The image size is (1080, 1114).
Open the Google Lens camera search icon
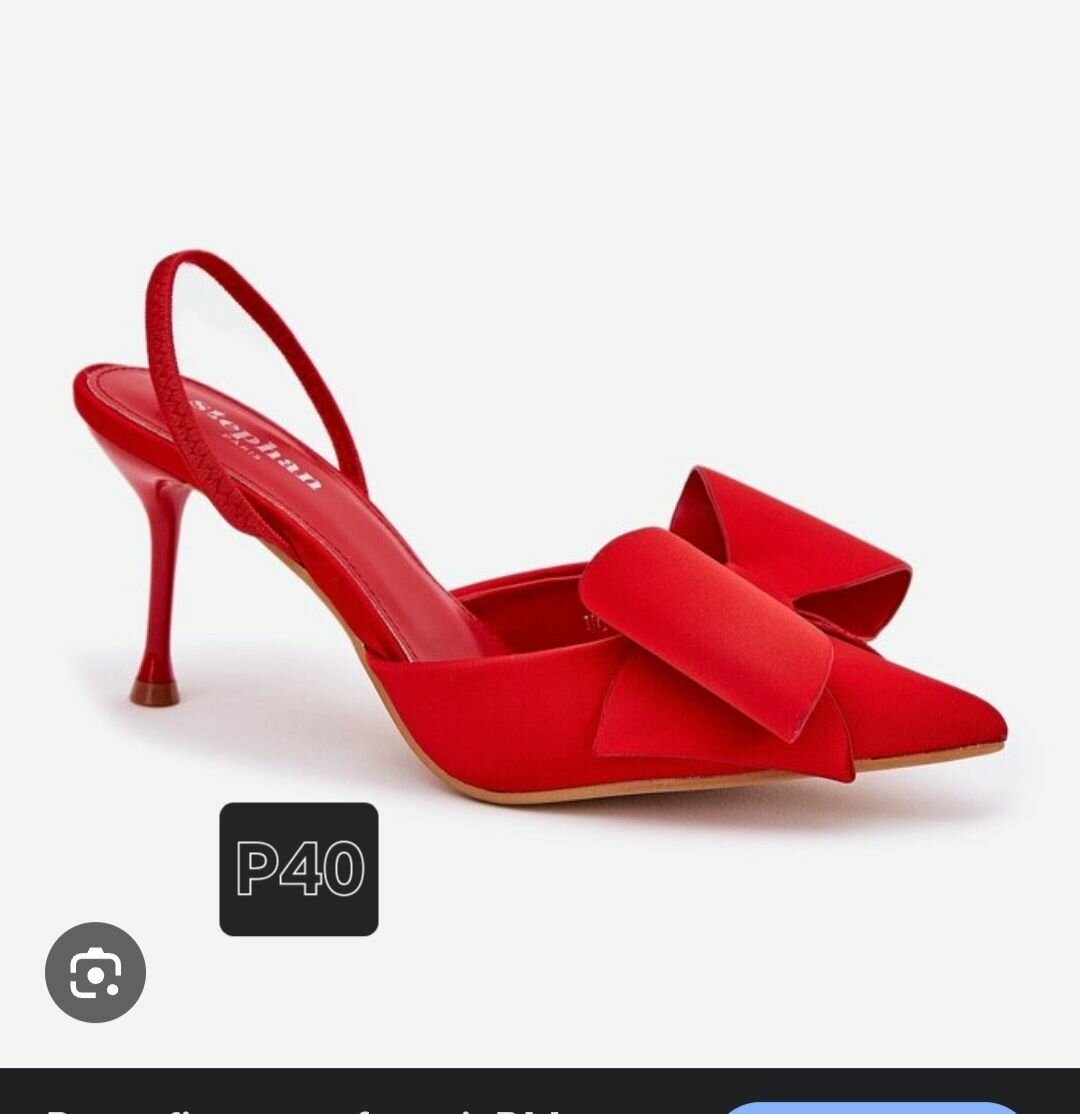[x=97, y=973]
